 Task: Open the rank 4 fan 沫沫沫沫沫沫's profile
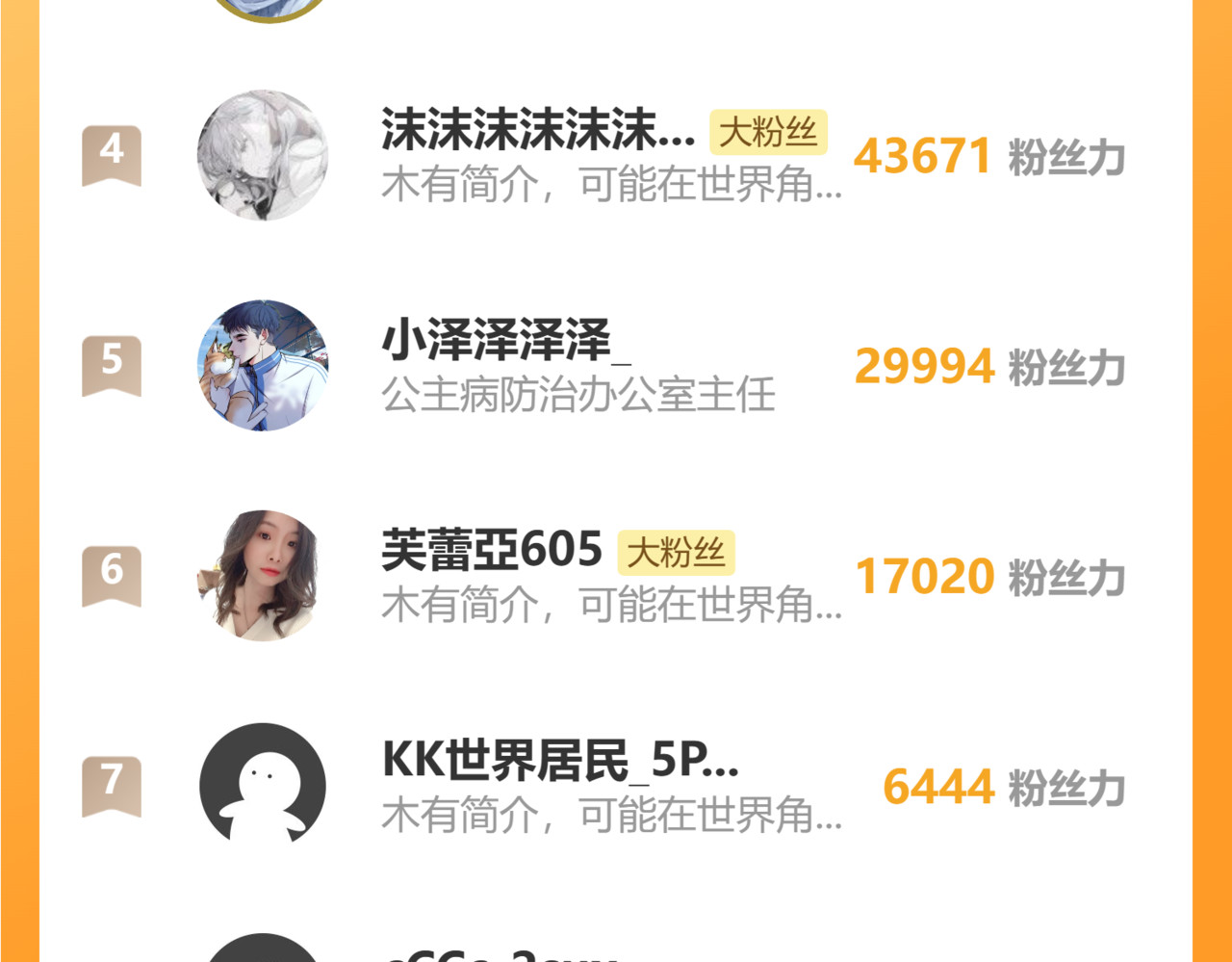[x=537, y=131]
